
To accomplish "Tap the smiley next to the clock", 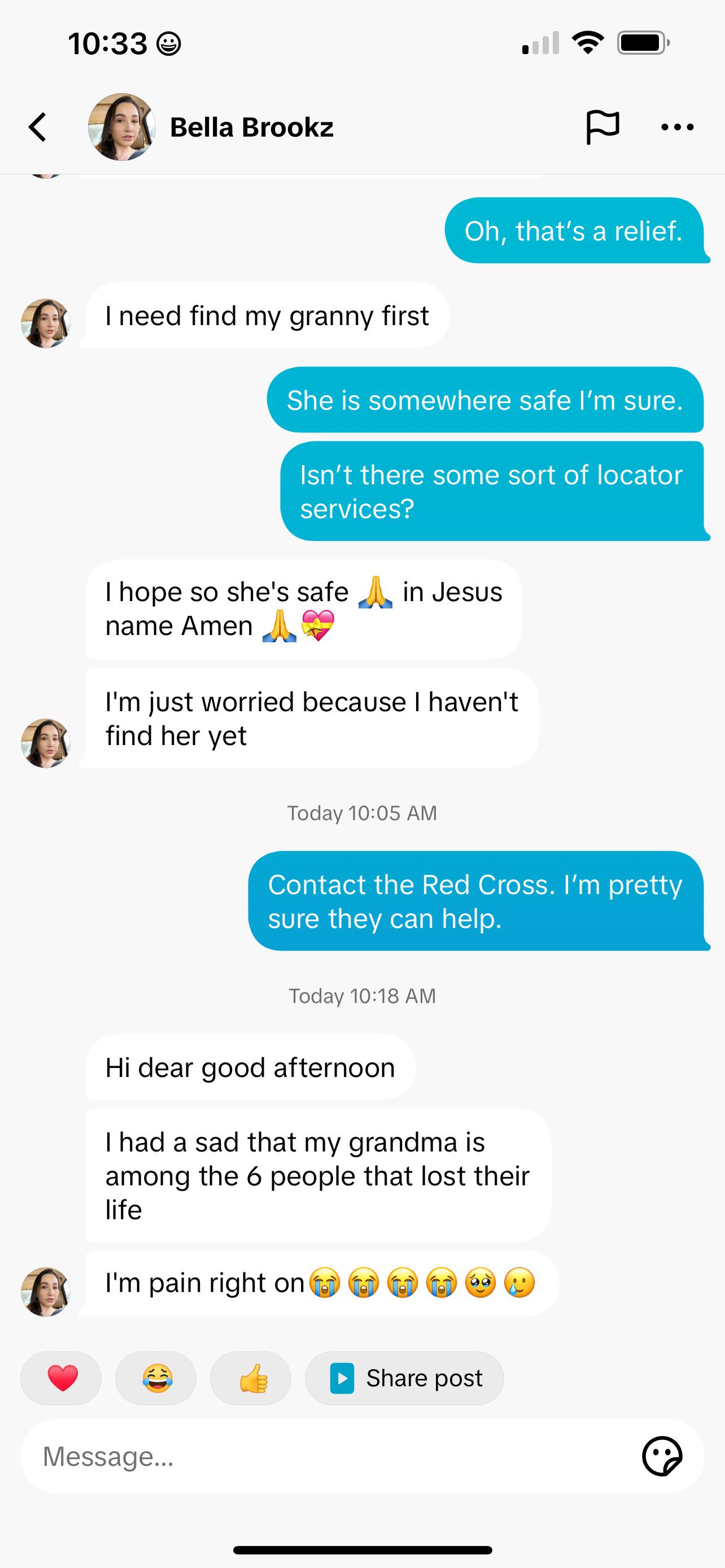I will 169,44.
